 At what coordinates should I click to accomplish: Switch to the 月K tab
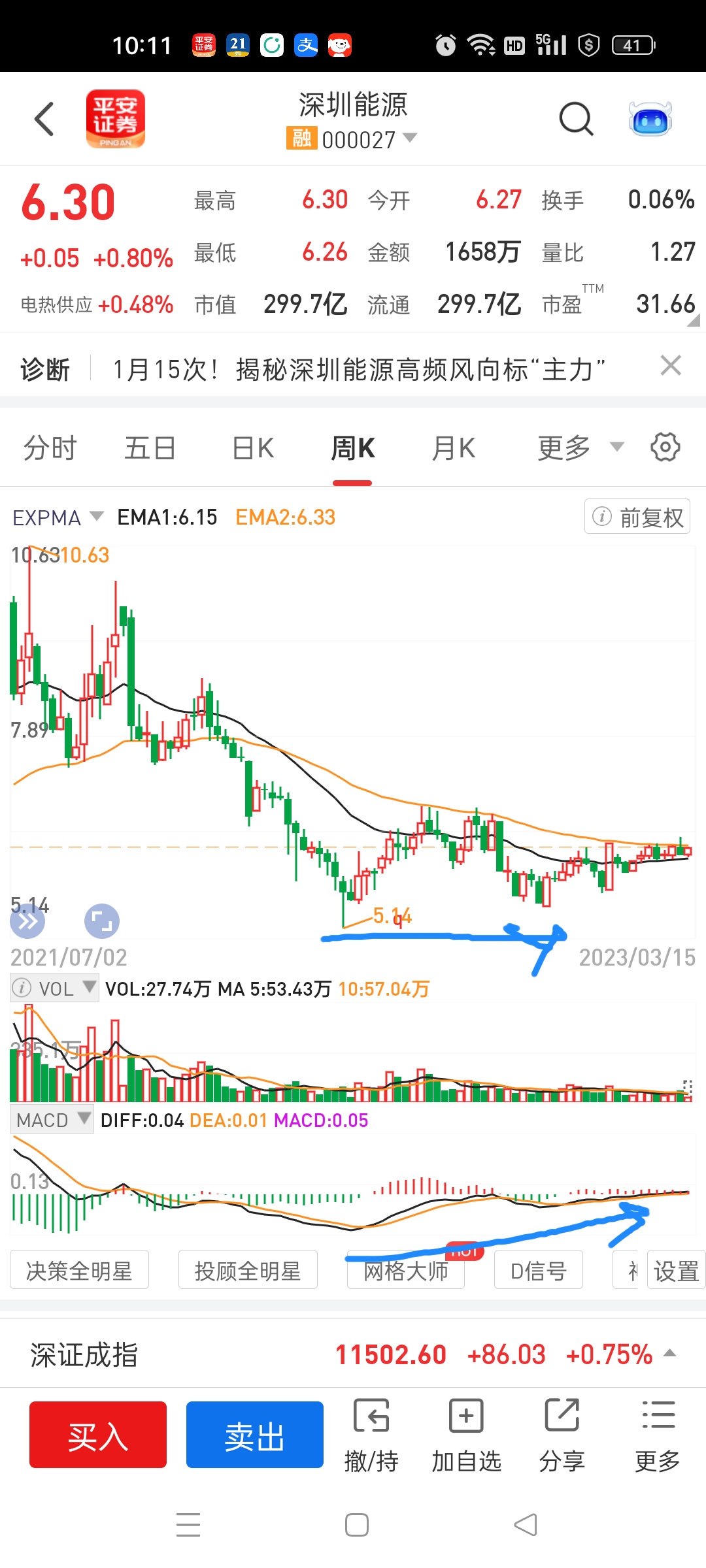pyautogui.click(x=454, y=448)
